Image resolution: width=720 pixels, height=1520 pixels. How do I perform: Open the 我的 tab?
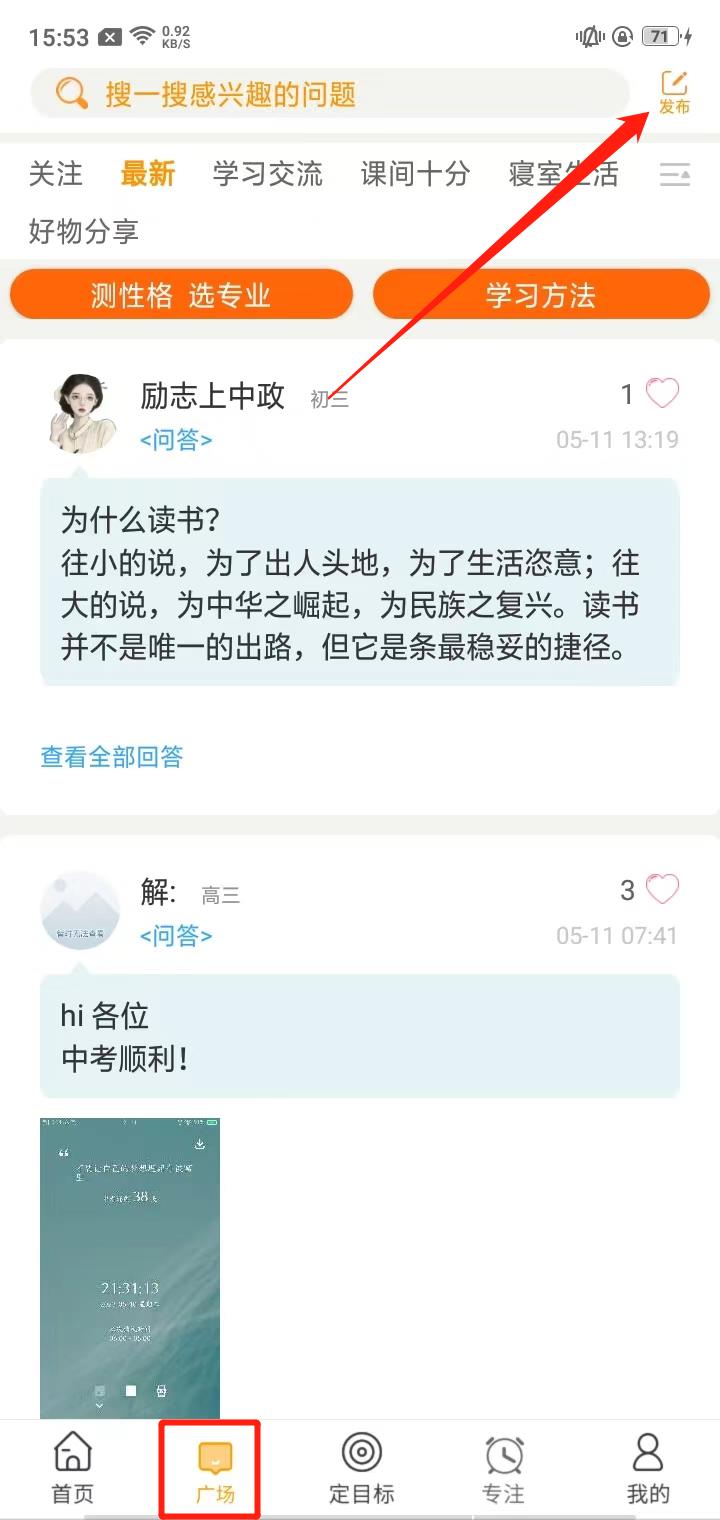click(x=648, y=1468)
